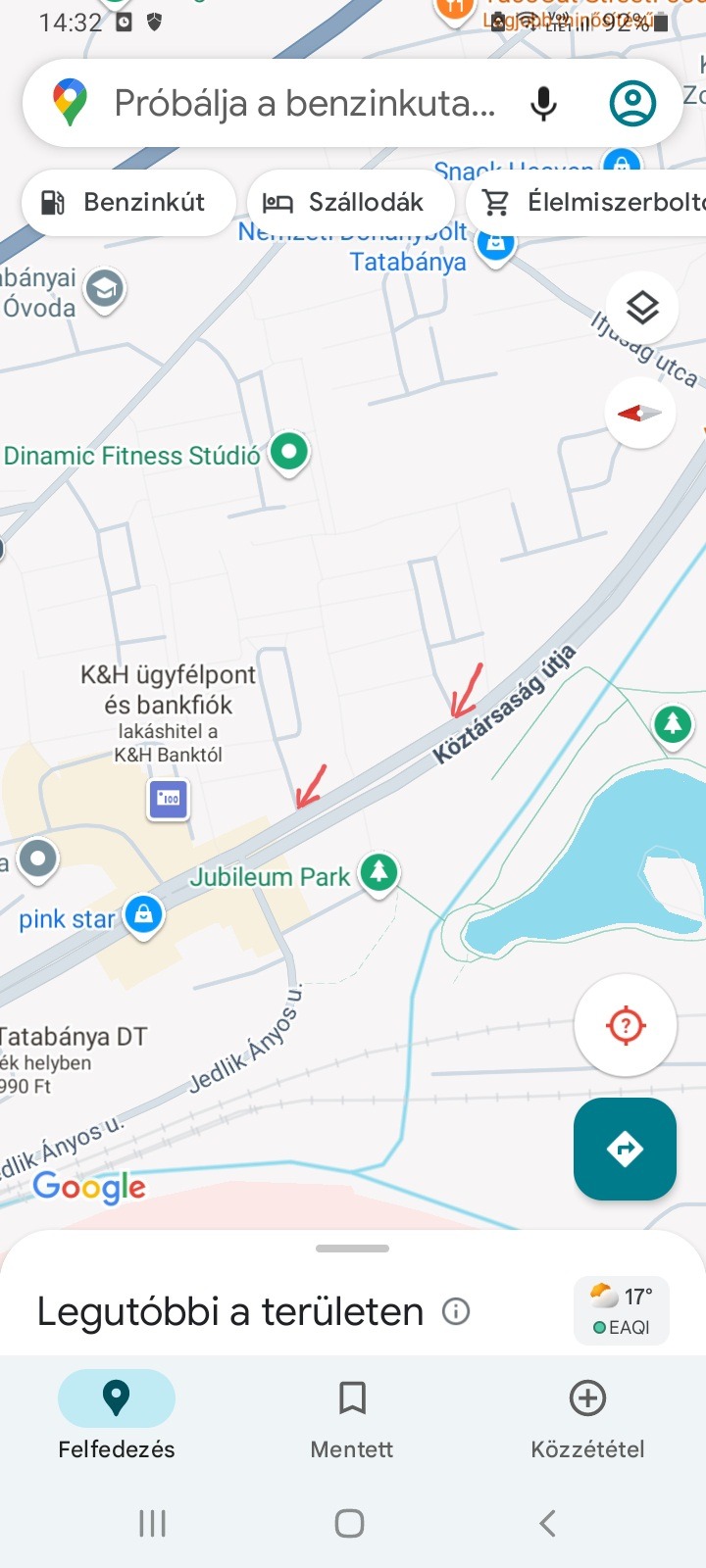
Task: Open Dinamic Fitness Stúdió place pin
Action: tap(288, 454)
